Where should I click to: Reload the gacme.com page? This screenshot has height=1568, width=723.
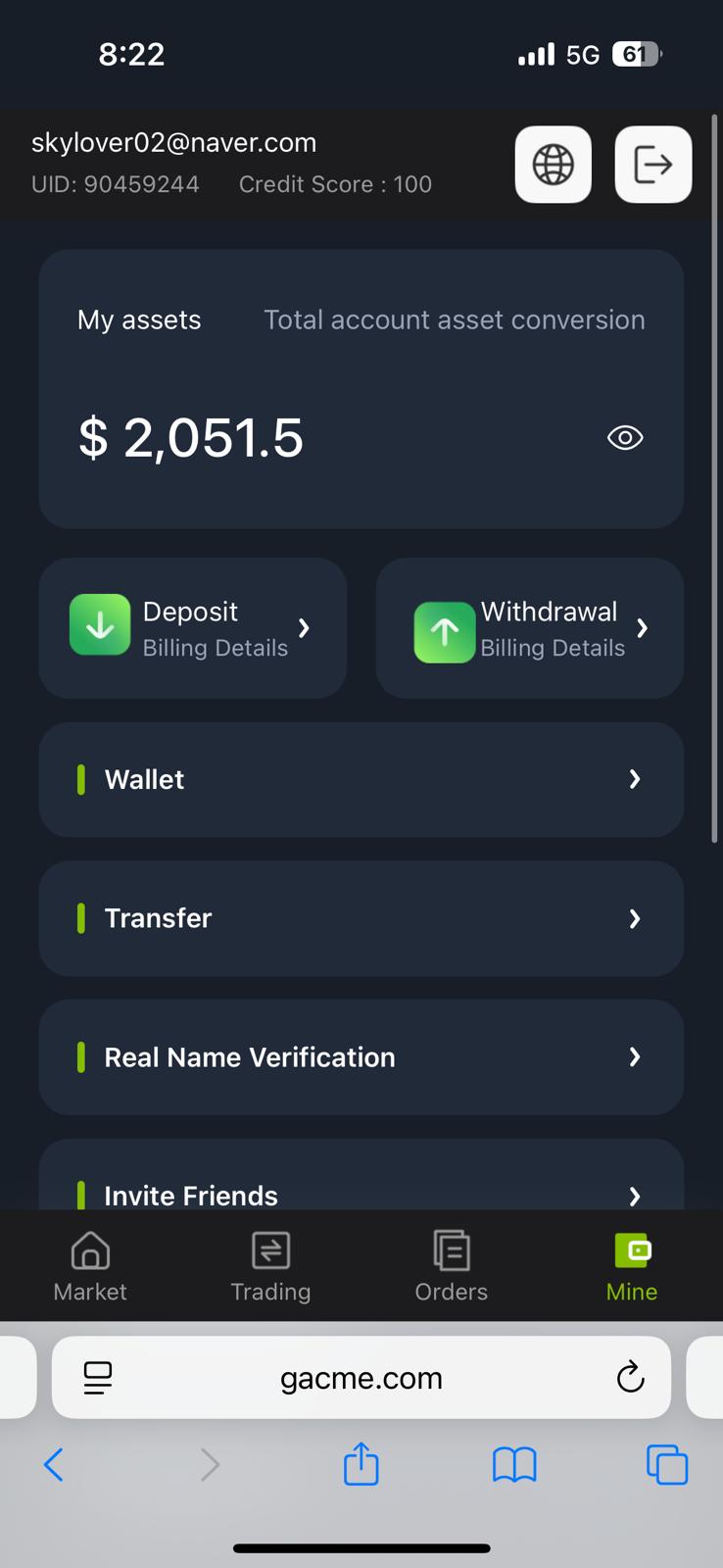point(630,1377)
